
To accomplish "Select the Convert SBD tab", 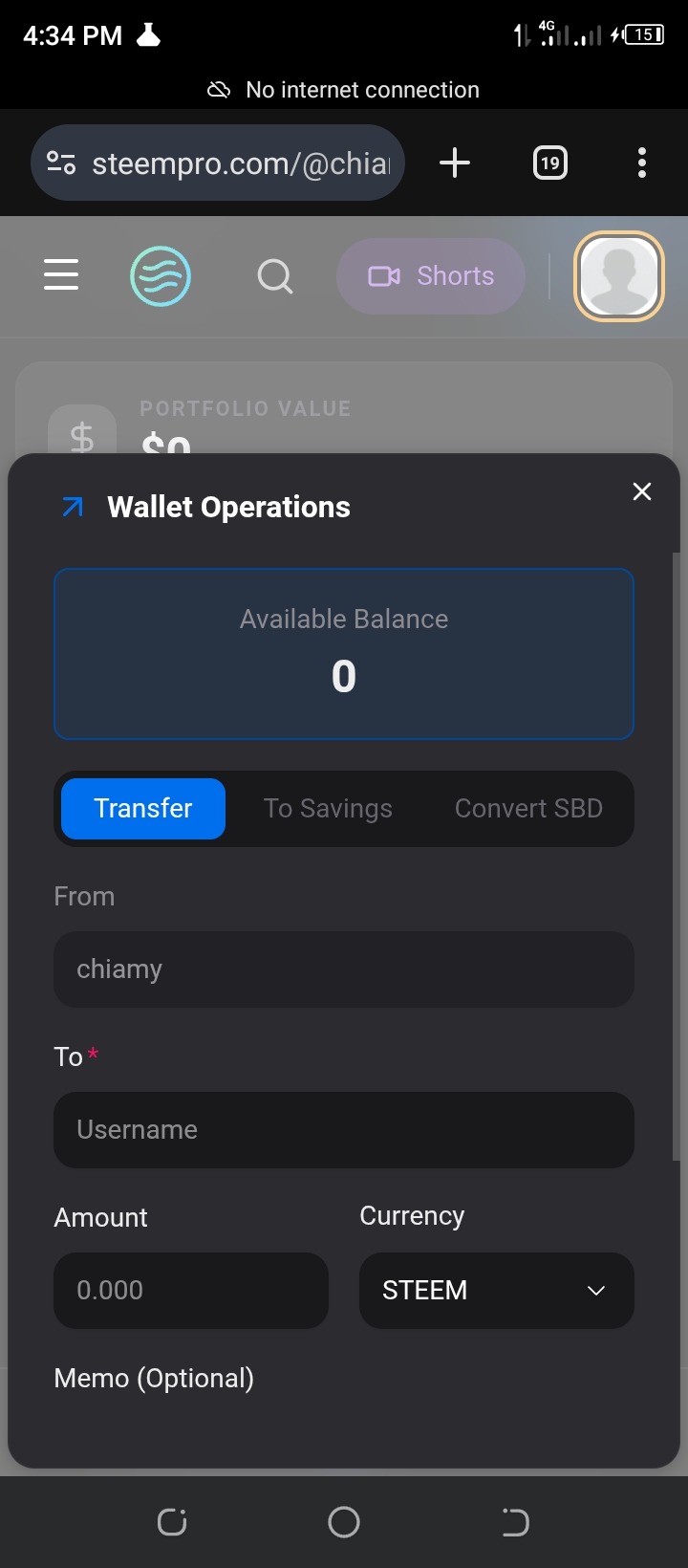I will pos(528,809).
